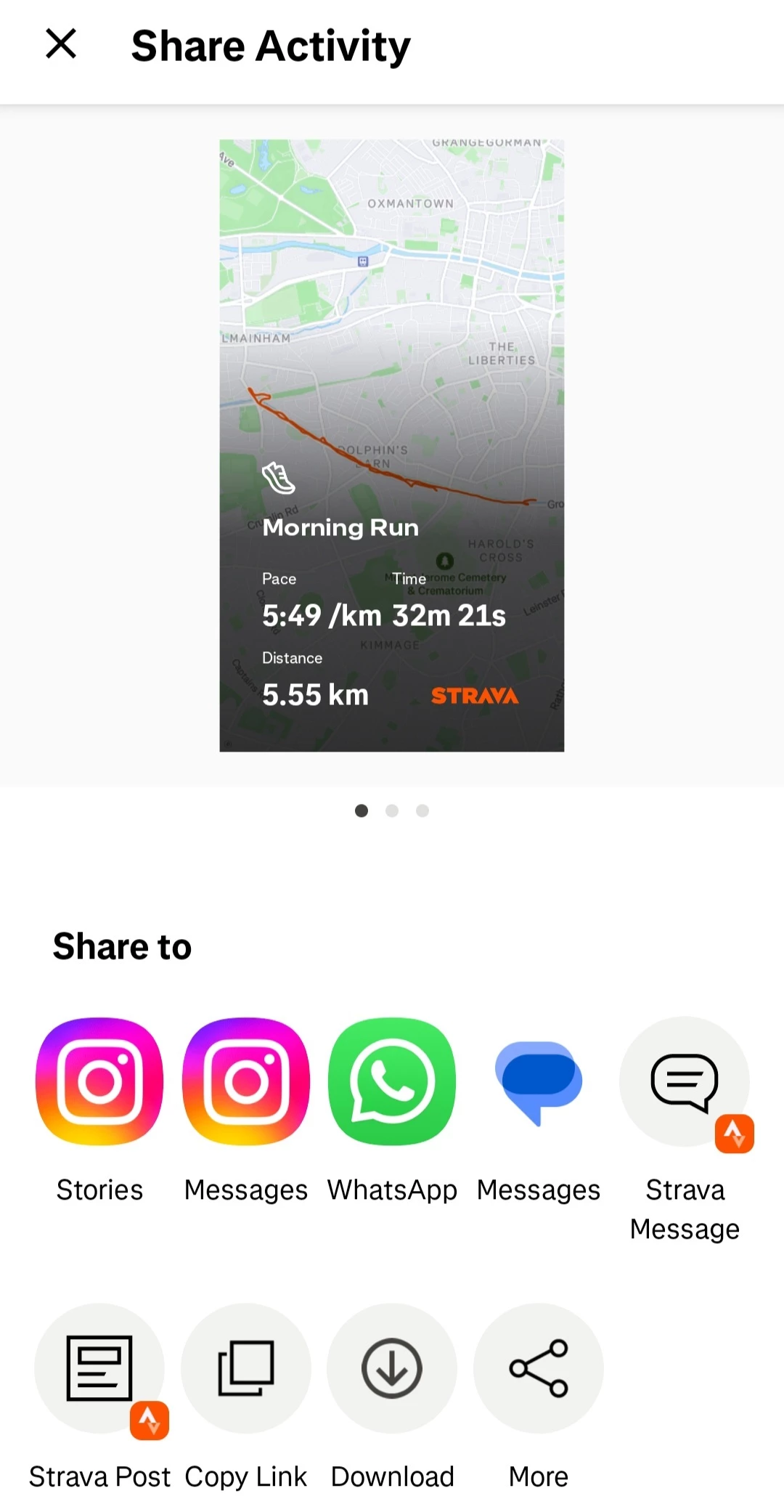Share the run to WhatsApp
Viewport: 784px width, 1512px height.
(x=392, y=1081)
